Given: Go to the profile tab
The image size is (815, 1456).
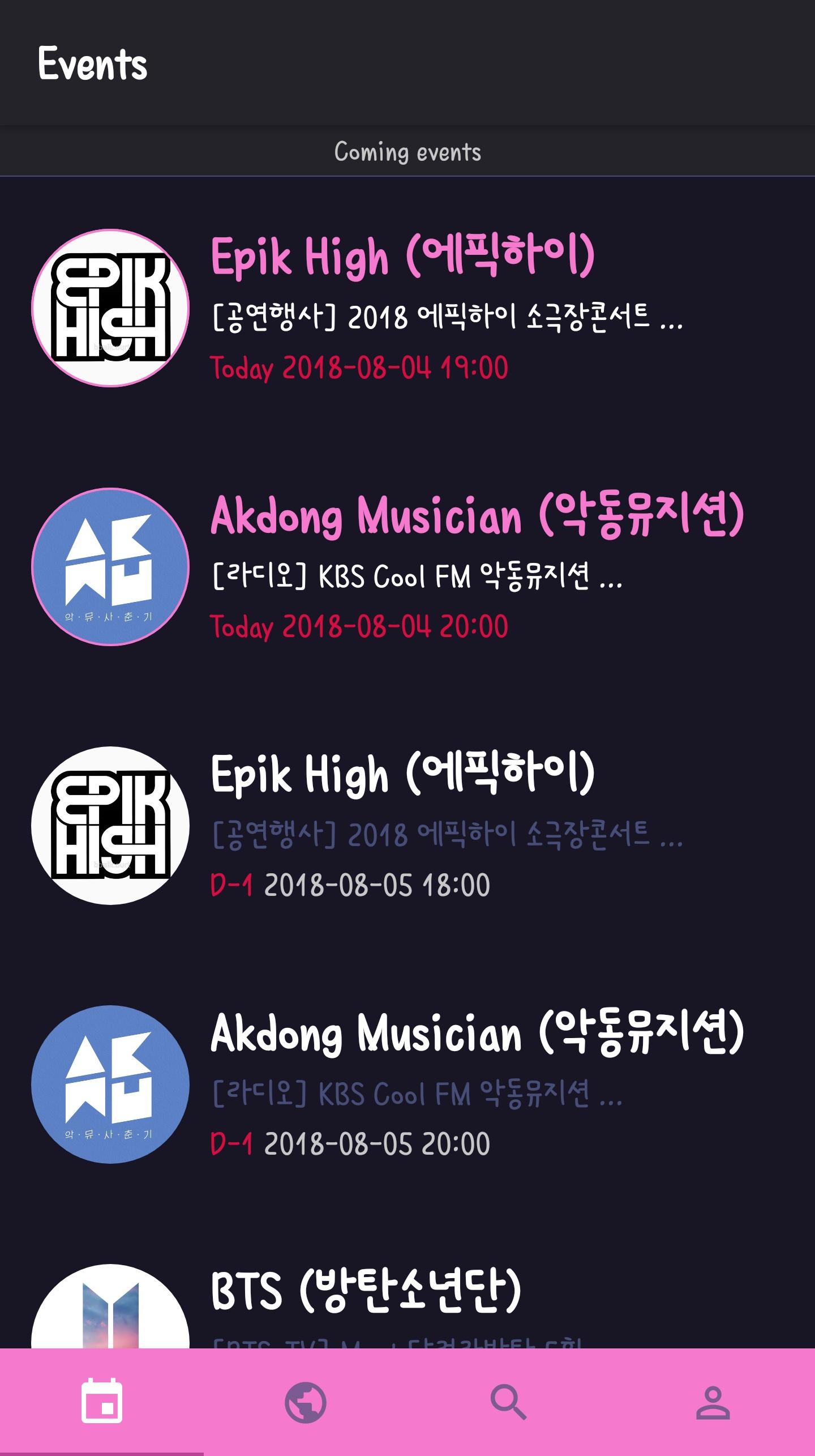Looking at the screenshot, I should (713, 1402).
